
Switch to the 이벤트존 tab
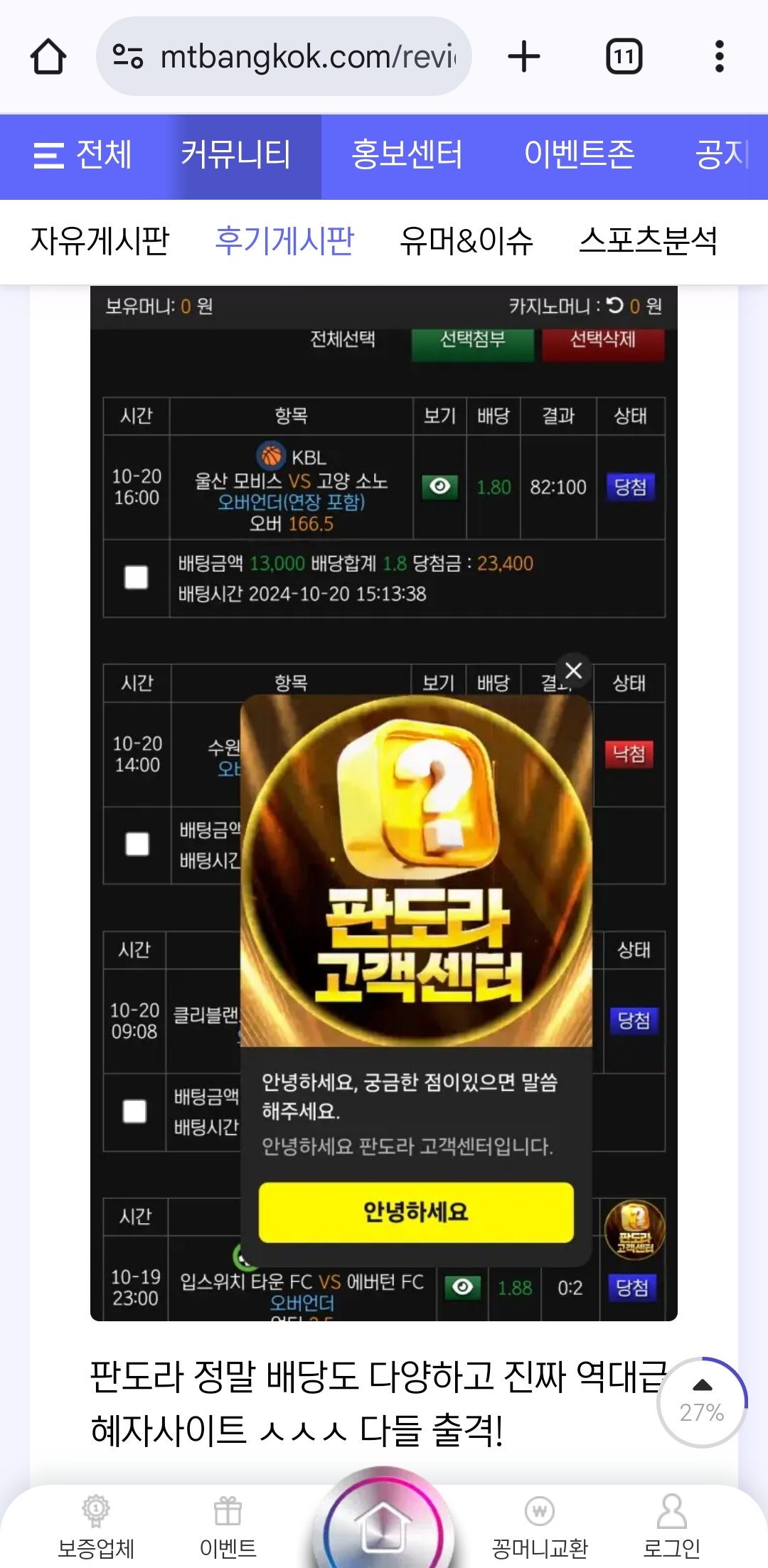579,155
